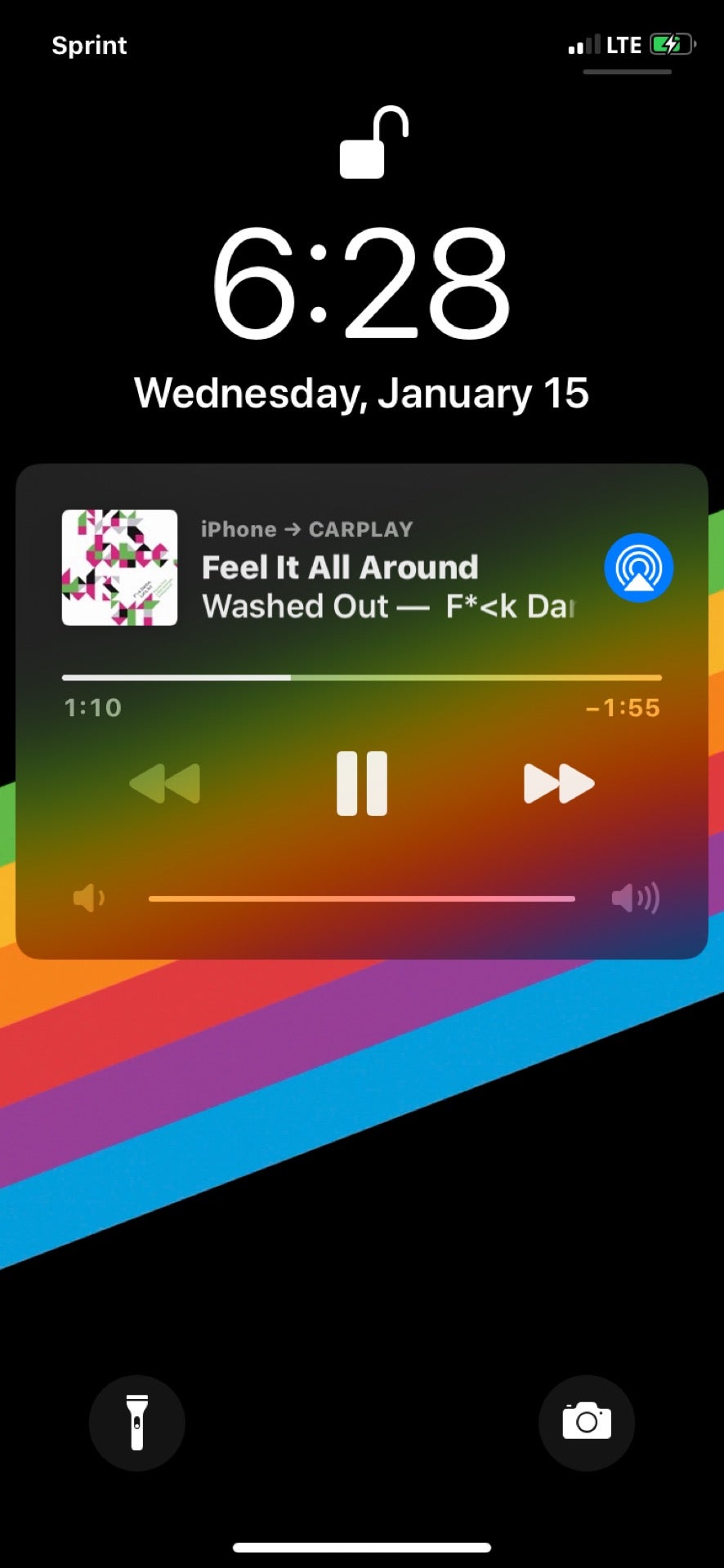Open the album artwork thumbnail
This screenshot has height=1568, width=724.
pyautogui.click(x=120, y=568)
